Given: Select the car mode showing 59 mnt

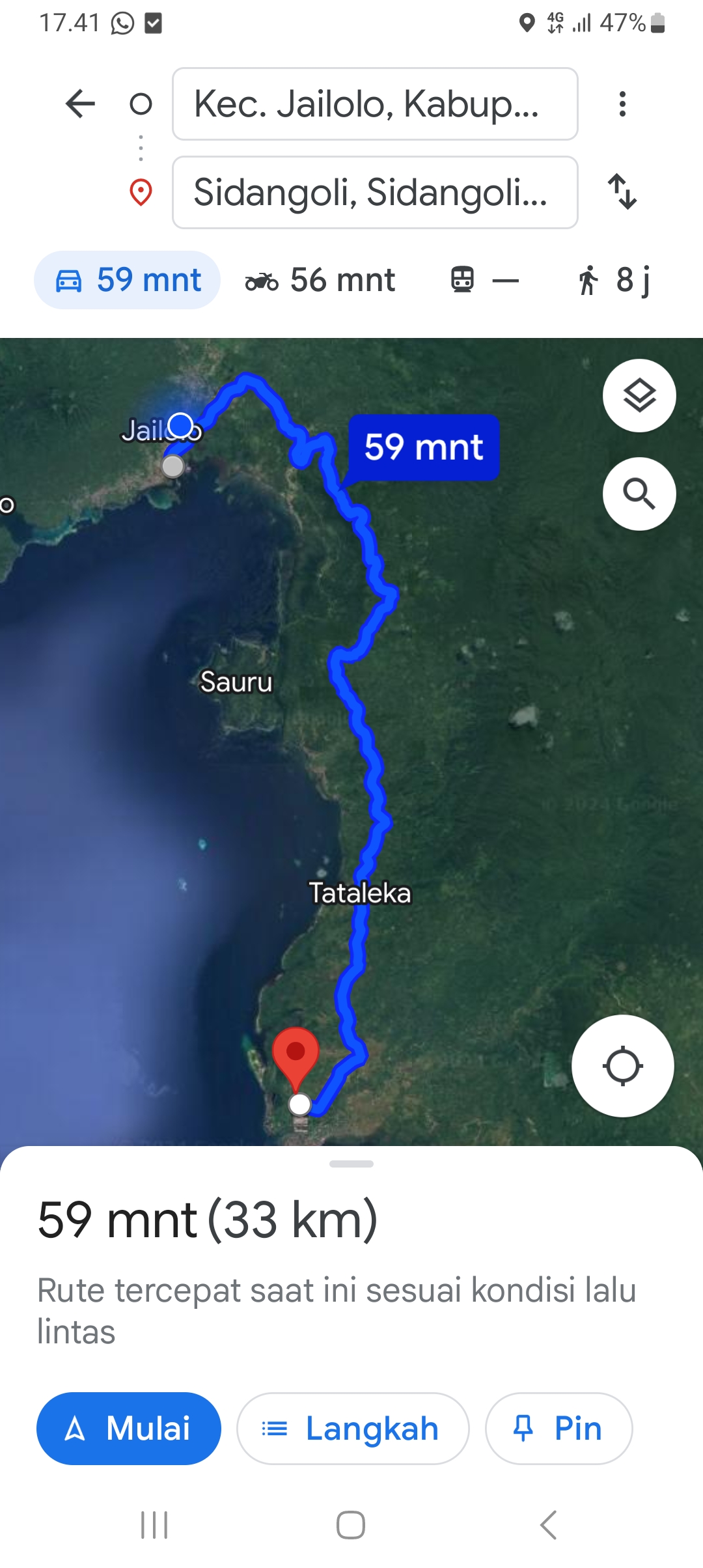Looking at the screenshot, I should pos(128,280).
